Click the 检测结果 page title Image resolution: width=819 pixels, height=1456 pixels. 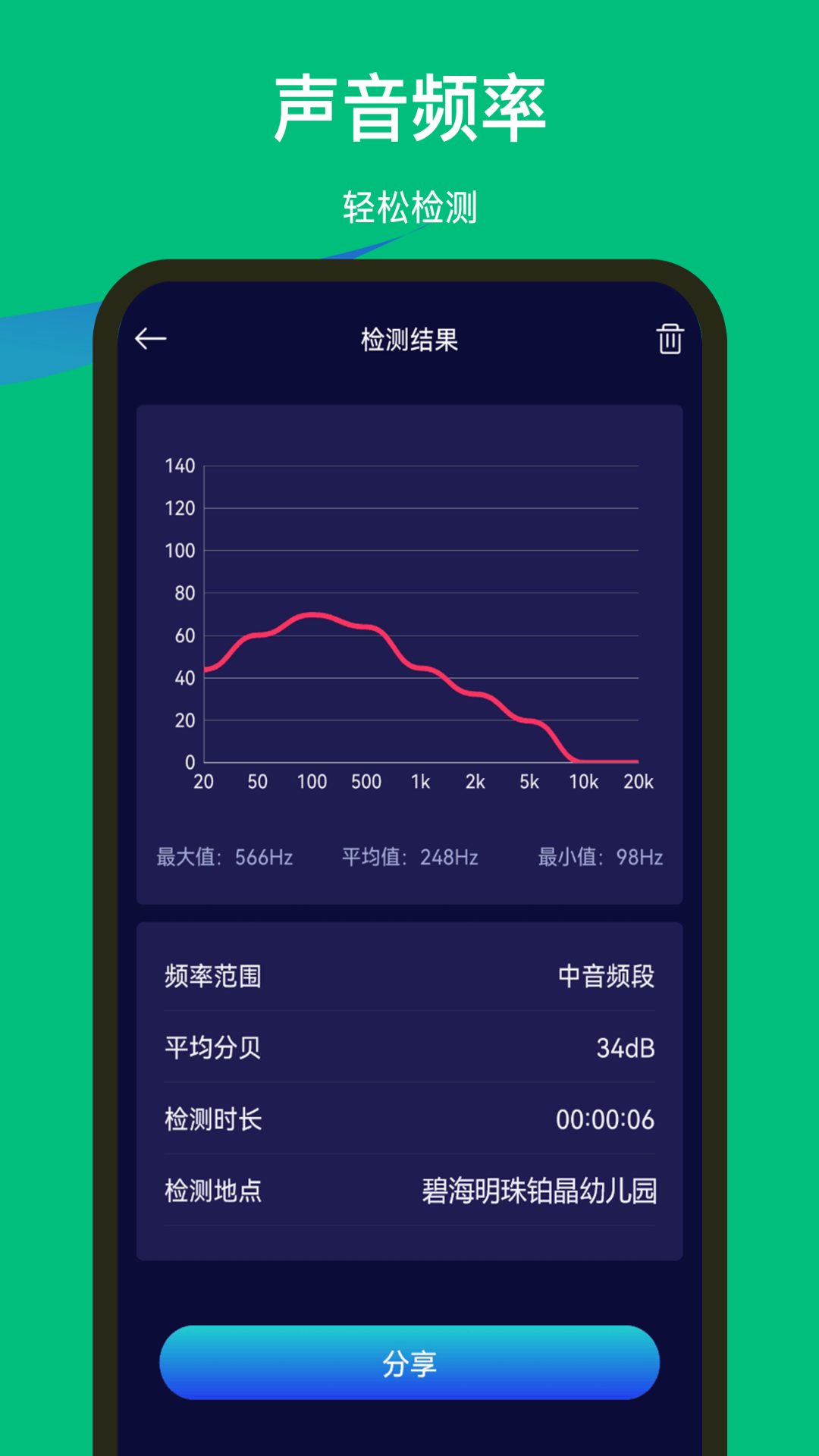[409, 339]
